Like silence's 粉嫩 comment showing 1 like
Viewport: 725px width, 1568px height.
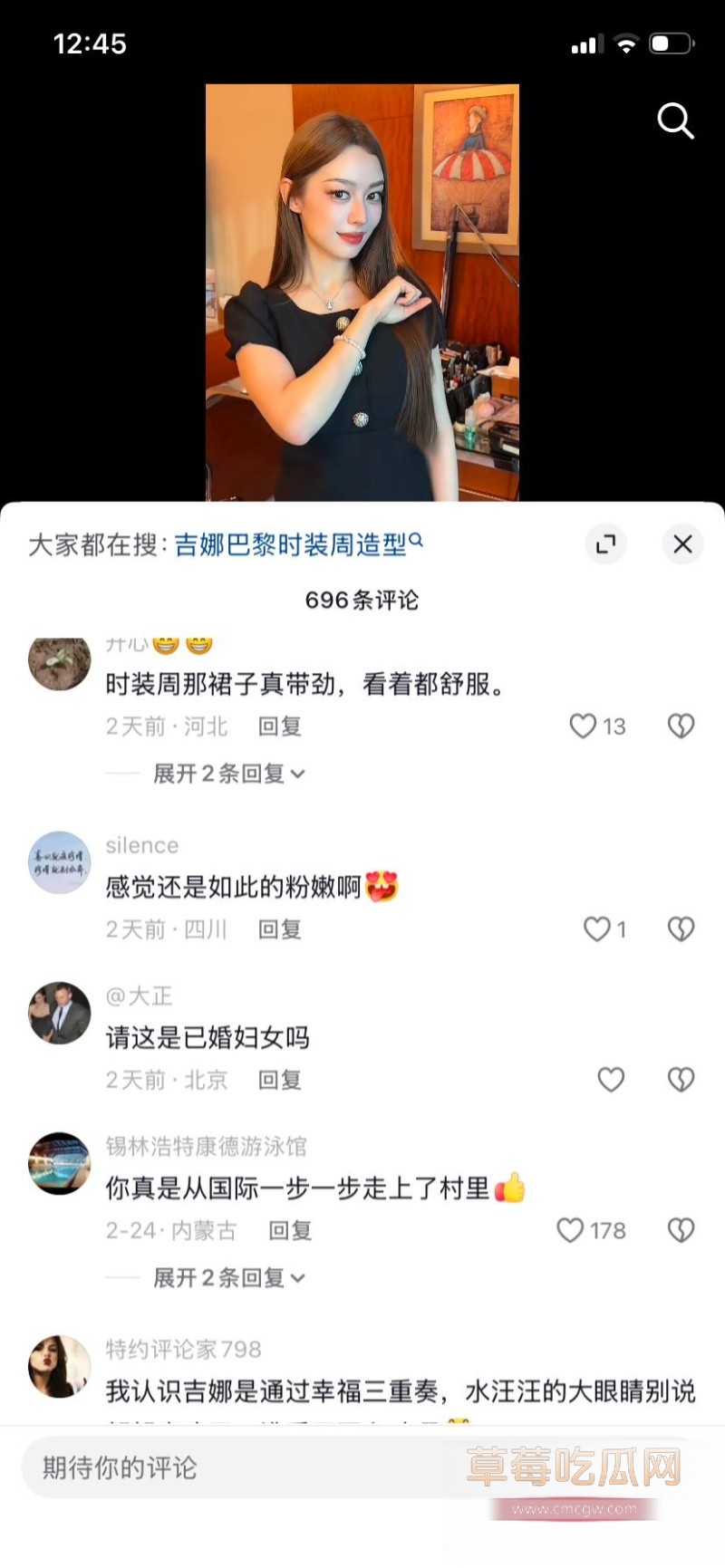[595, 928]
